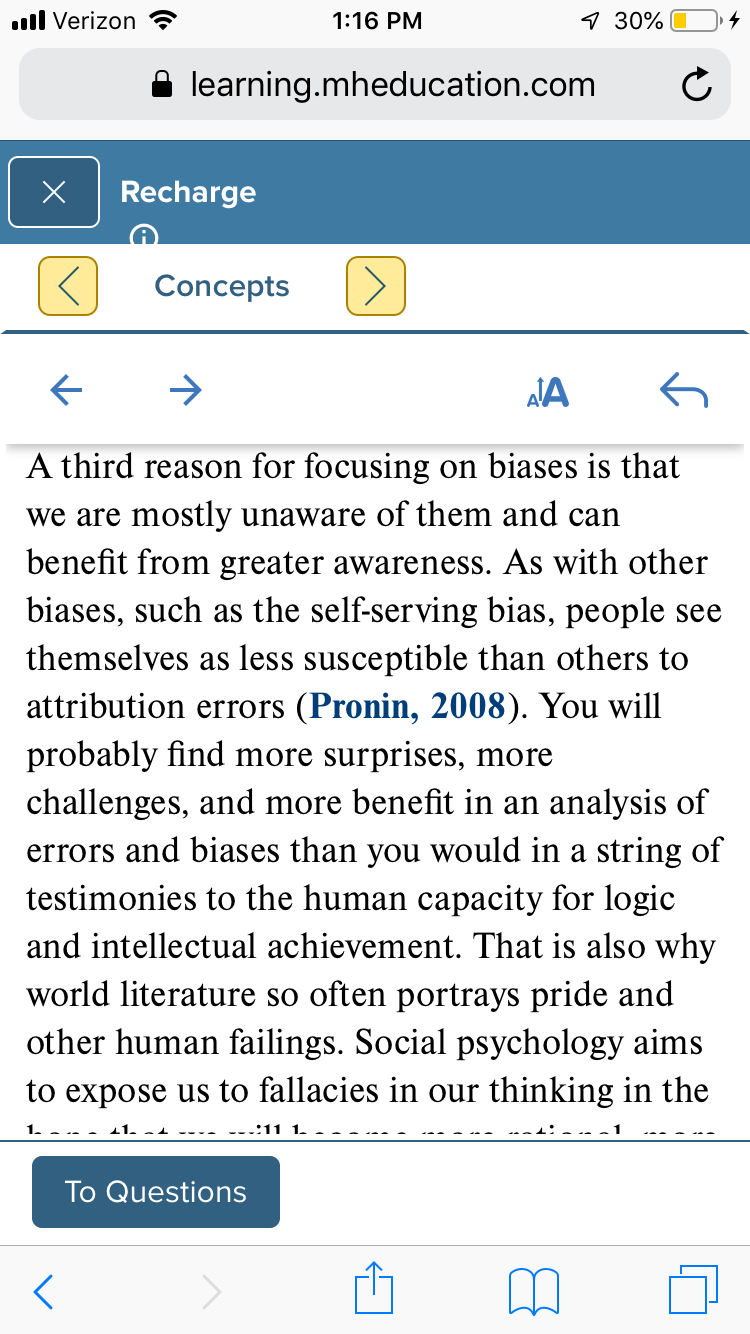Navigate forward with the reader's right arrow
The image size is (750, 1334).
point(185,390)
